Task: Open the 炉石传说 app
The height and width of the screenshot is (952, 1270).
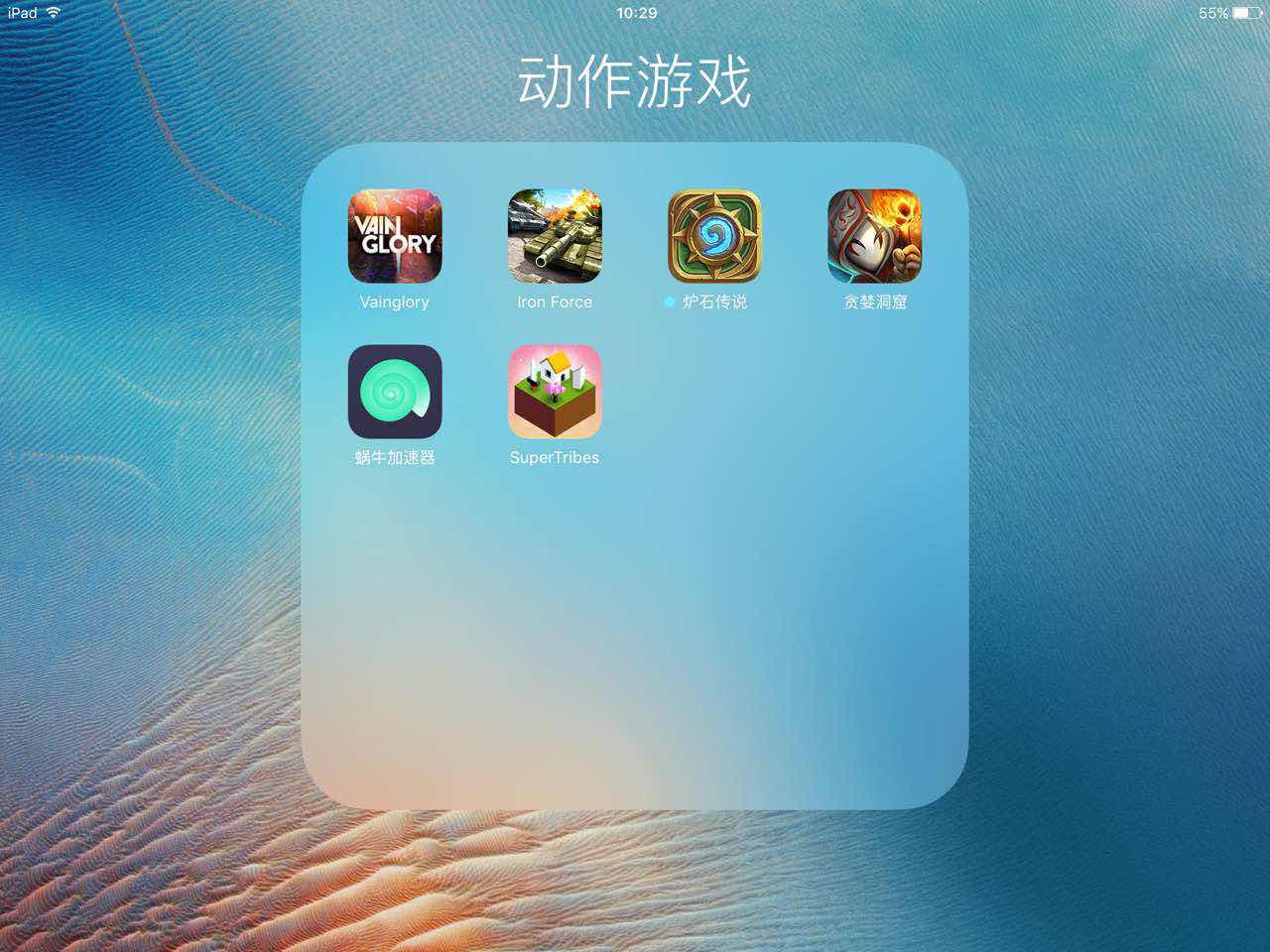Action: click(x=714, y=237)
